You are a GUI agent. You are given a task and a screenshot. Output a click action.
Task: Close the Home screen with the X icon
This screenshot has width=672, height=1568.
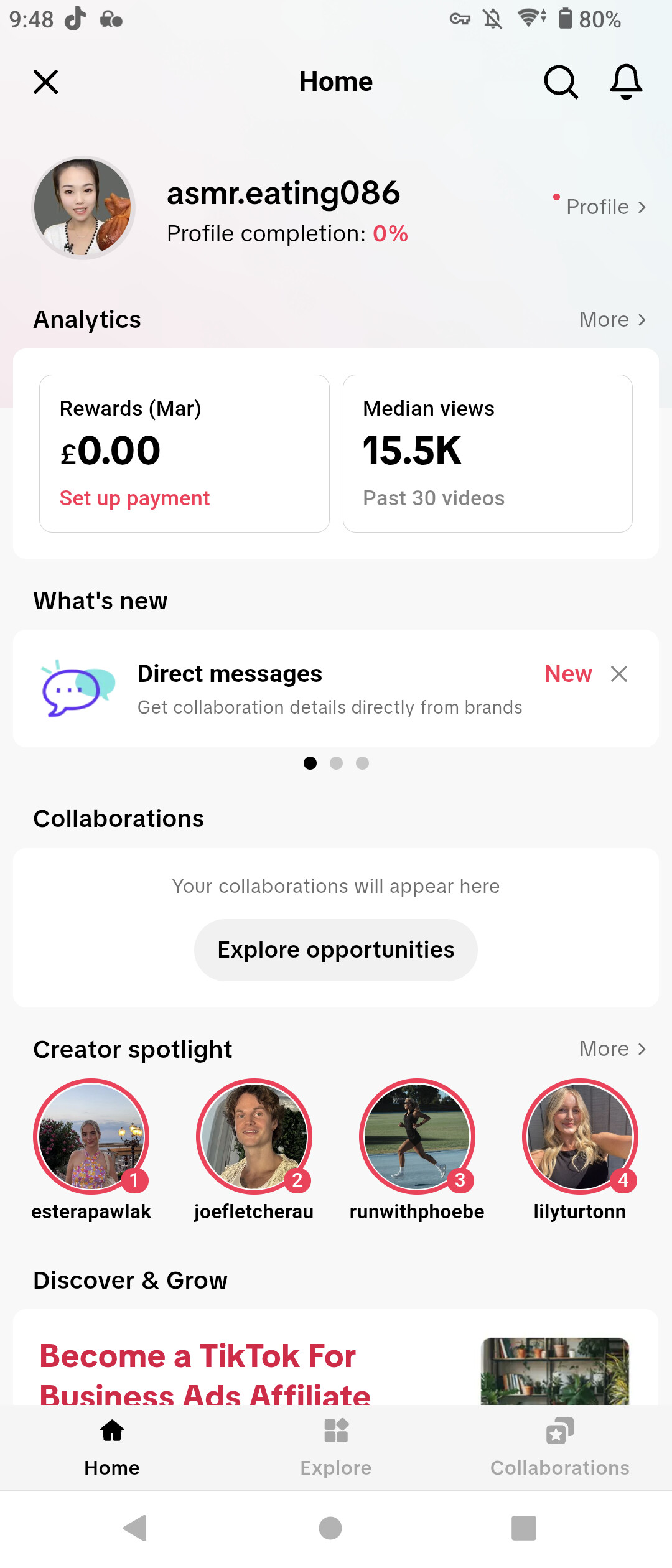click(x=45, y=82)
